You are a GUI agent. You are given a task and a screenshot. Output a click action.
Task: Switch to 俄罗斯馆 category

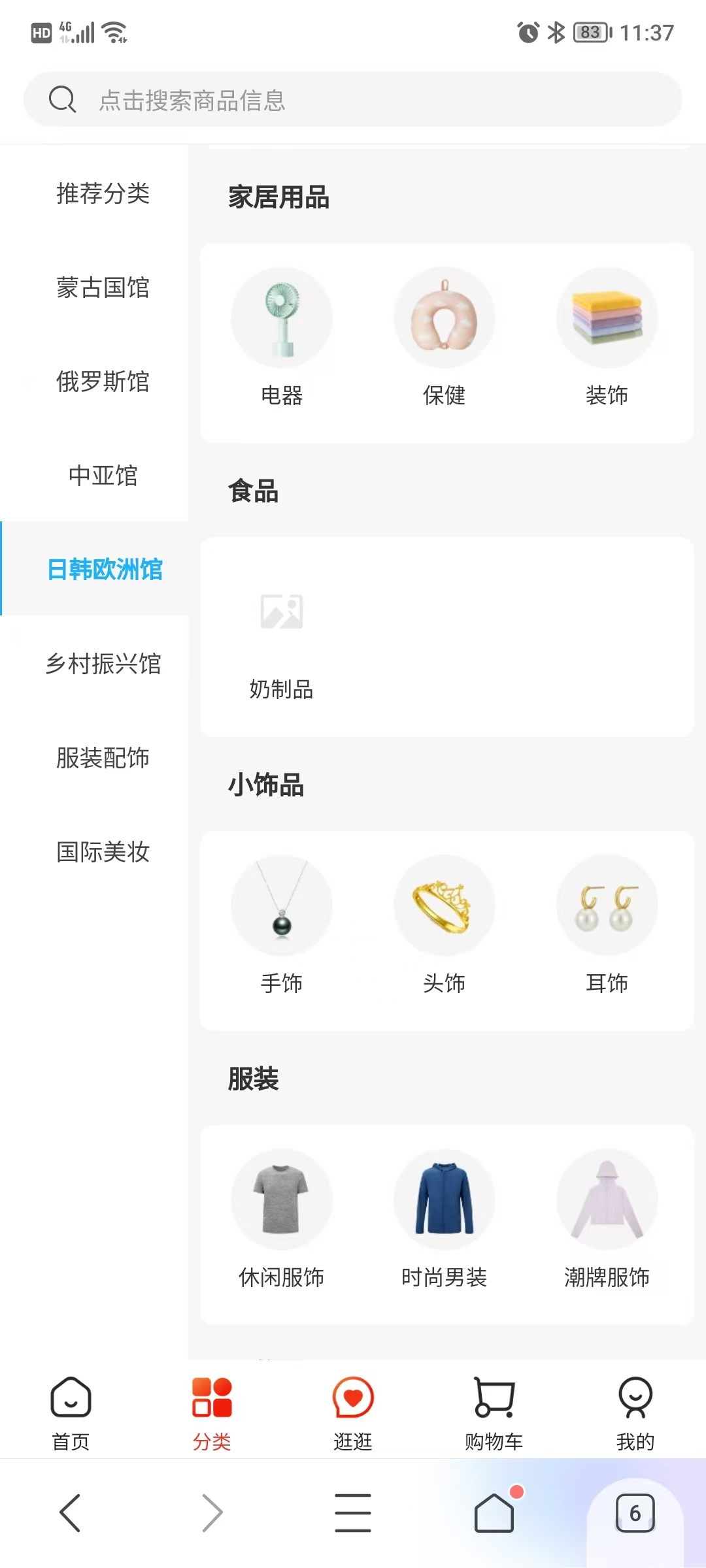[x=103, y=382]
